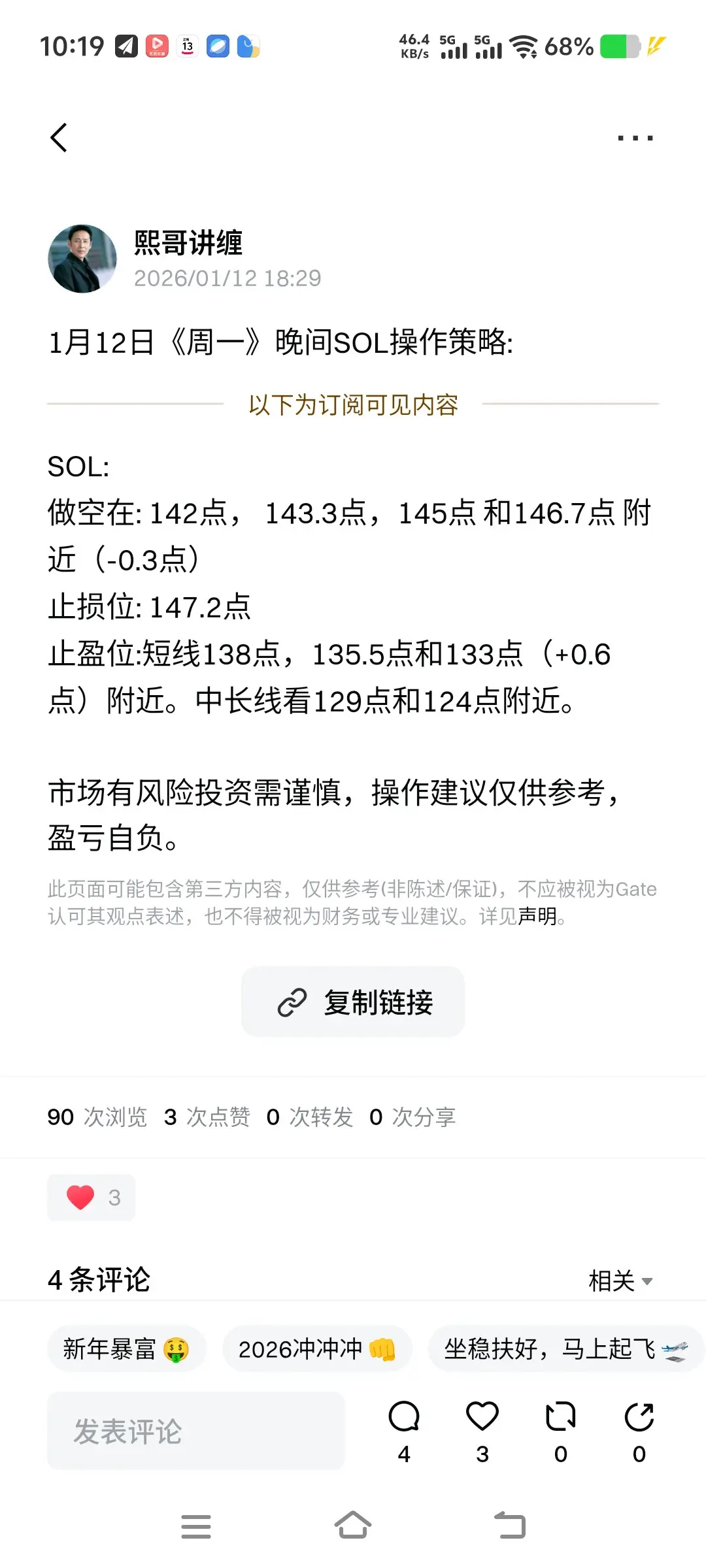The height and width of the screenshot is (1568, 706).
Task: Tap the share arrow icon
Action: pos(638,1419)
